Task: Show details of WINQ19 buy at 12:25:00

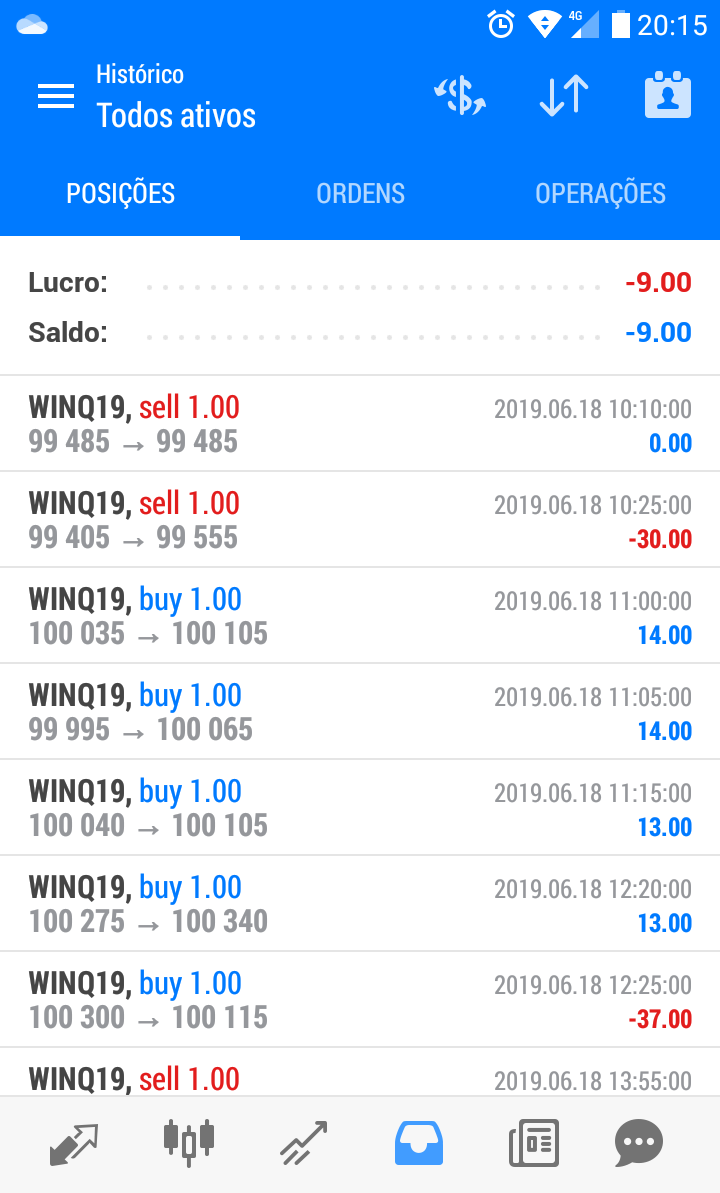Action: (x=360, y=1000)
